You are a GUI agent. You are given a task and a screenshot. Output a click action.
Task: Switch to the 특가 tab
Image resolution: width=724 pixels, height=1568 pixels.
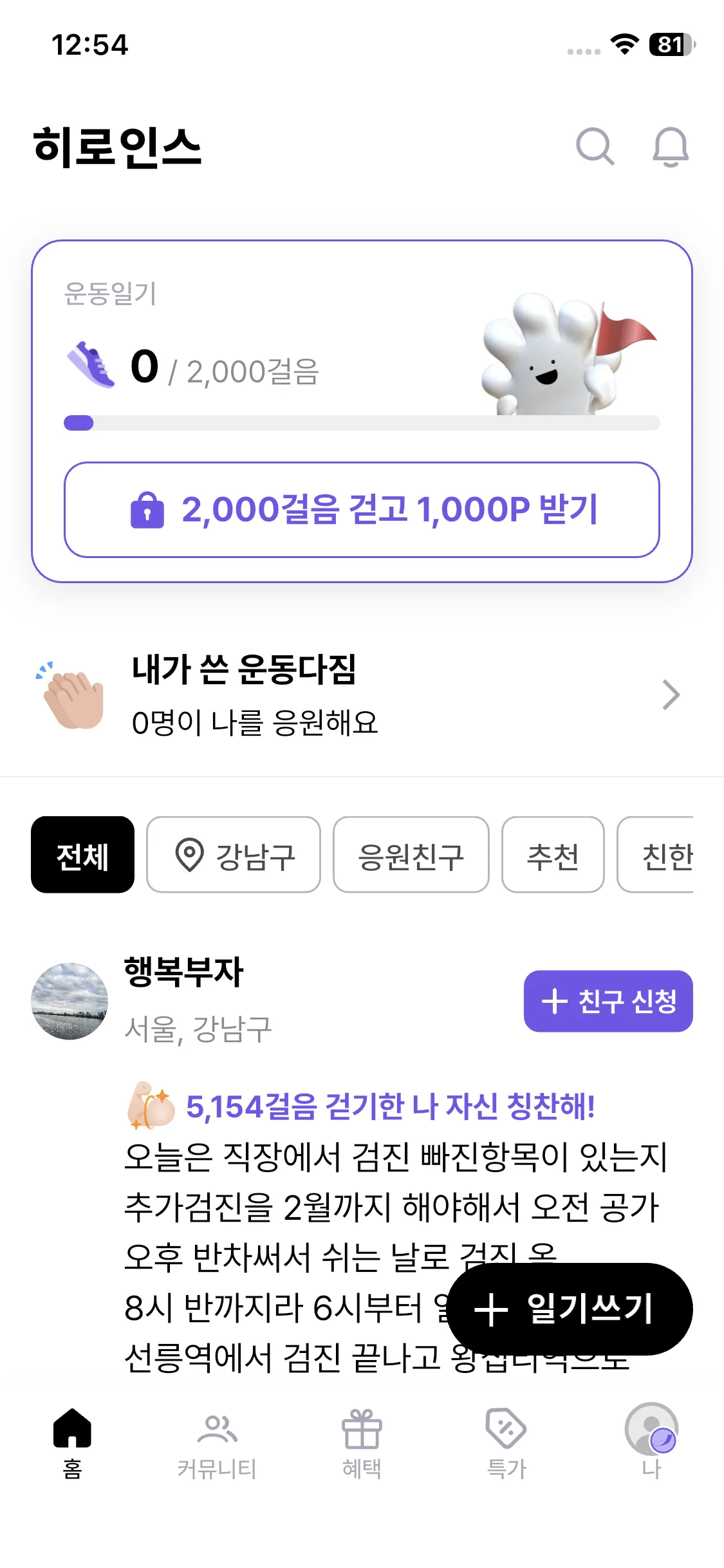pos(506,1442)
